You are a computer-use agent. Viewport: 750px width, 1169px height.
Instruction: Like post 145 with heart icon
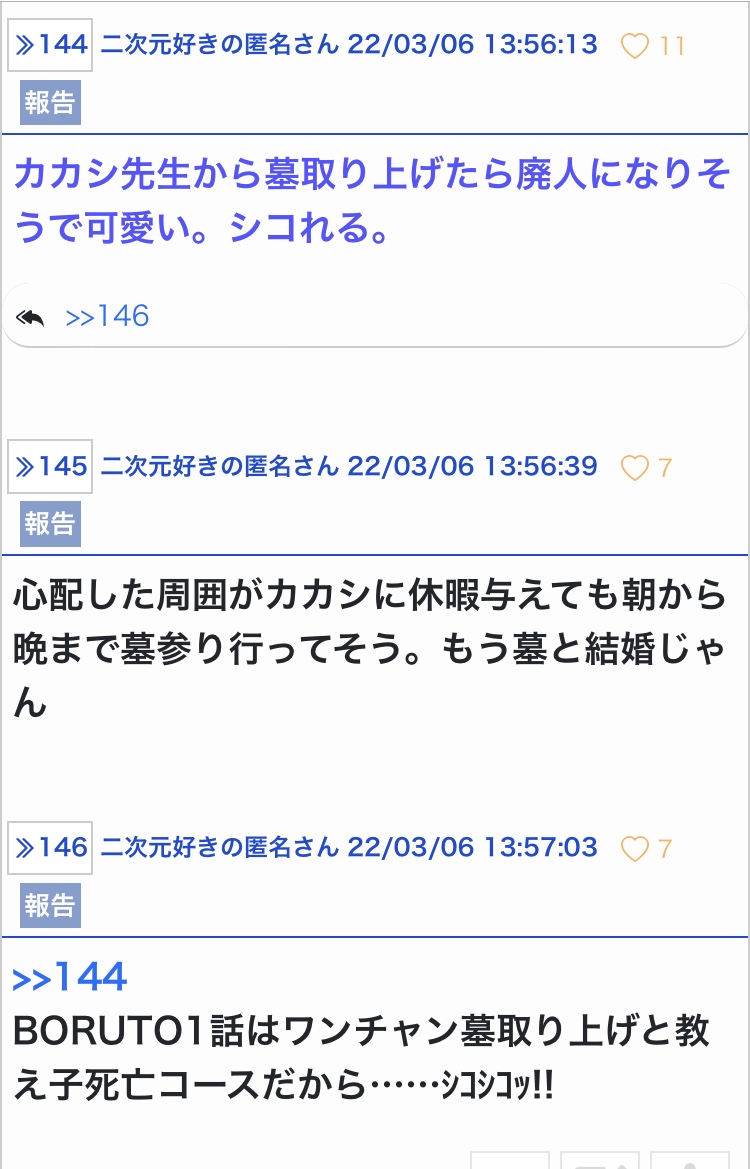coord(635,467)
